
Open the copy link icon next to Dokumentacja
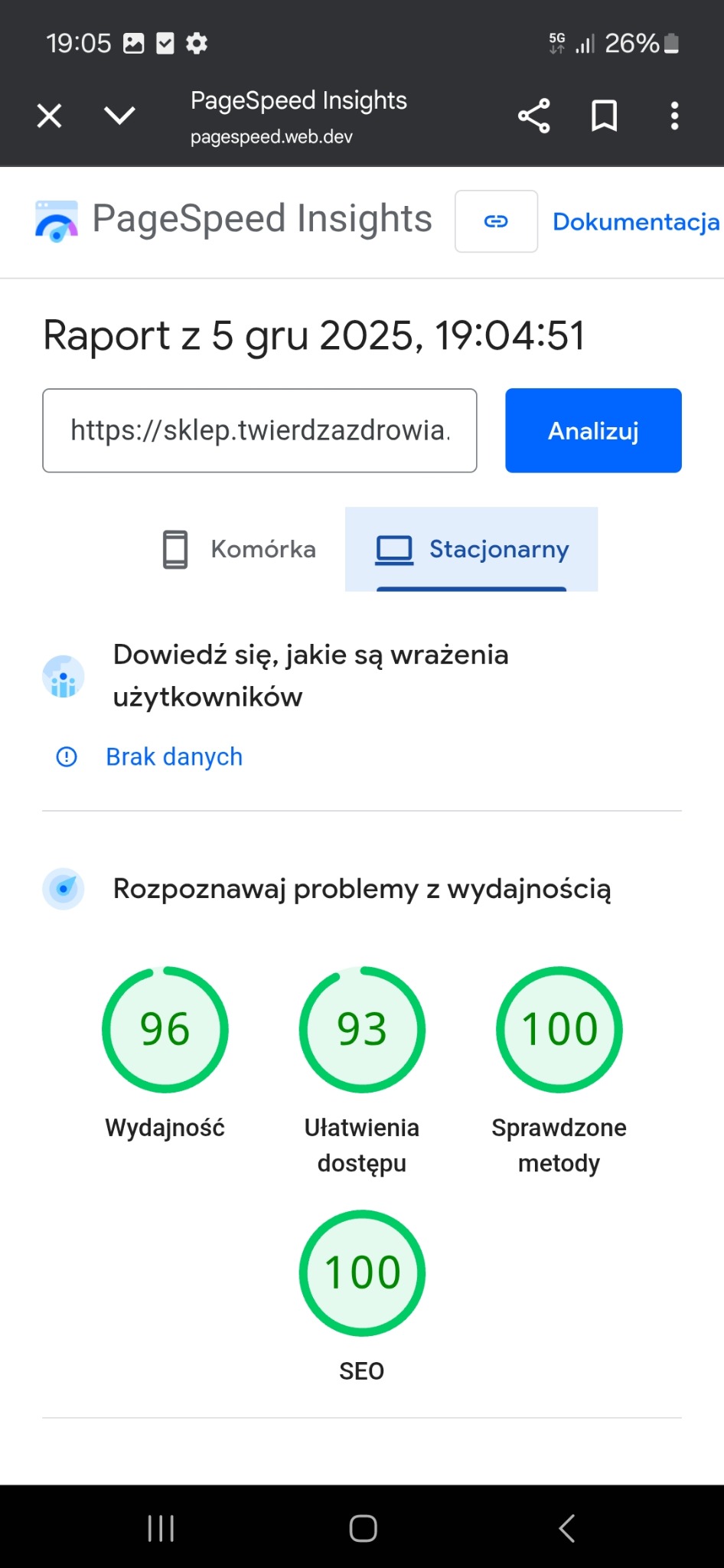coord(496,221)
